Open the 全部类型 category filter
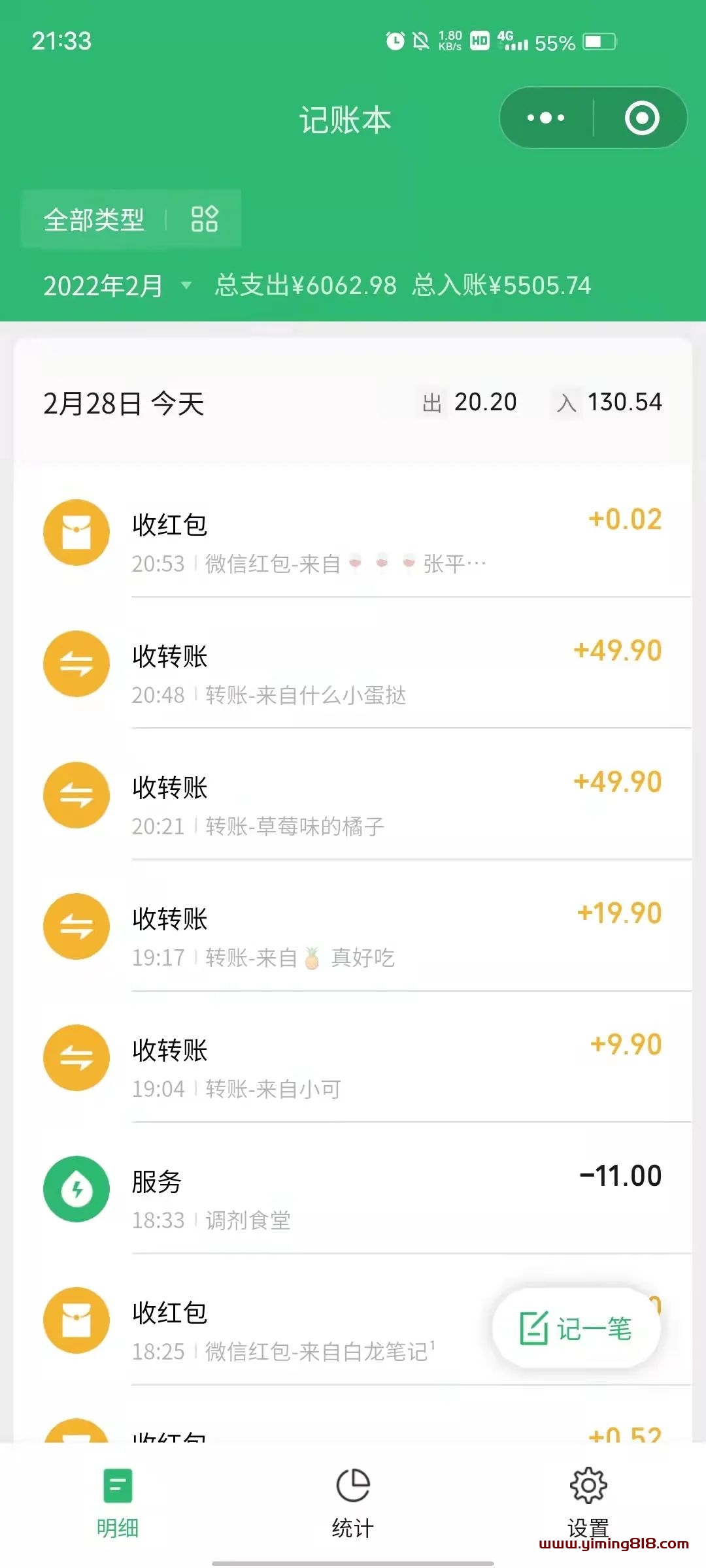The height and width of the screenshot is (1568, 706). point(131,220)
